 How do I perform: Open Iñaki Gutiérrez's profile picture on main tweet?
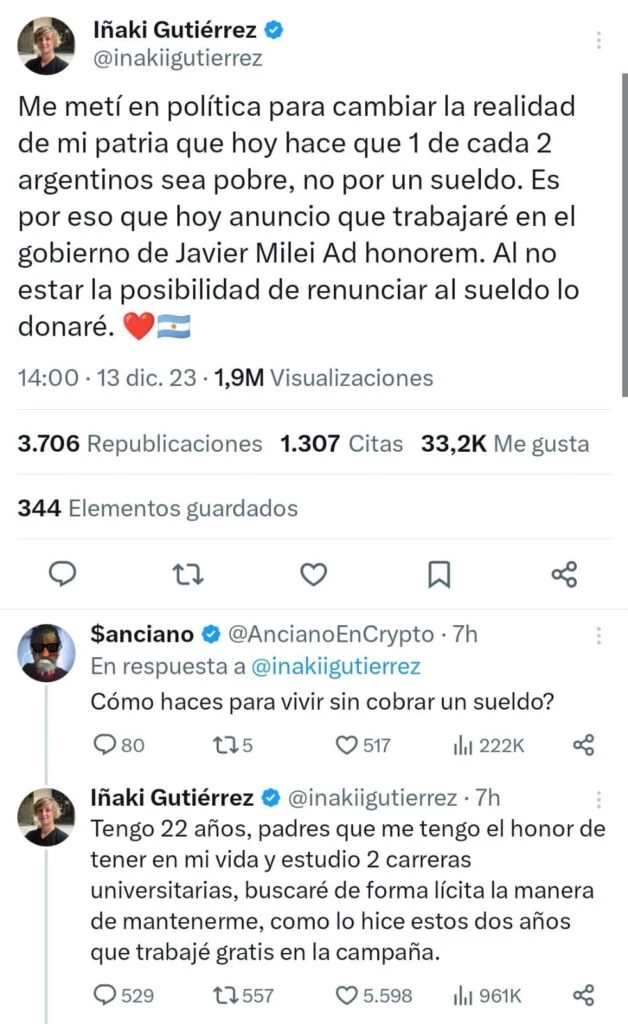(x=46, y=45)
